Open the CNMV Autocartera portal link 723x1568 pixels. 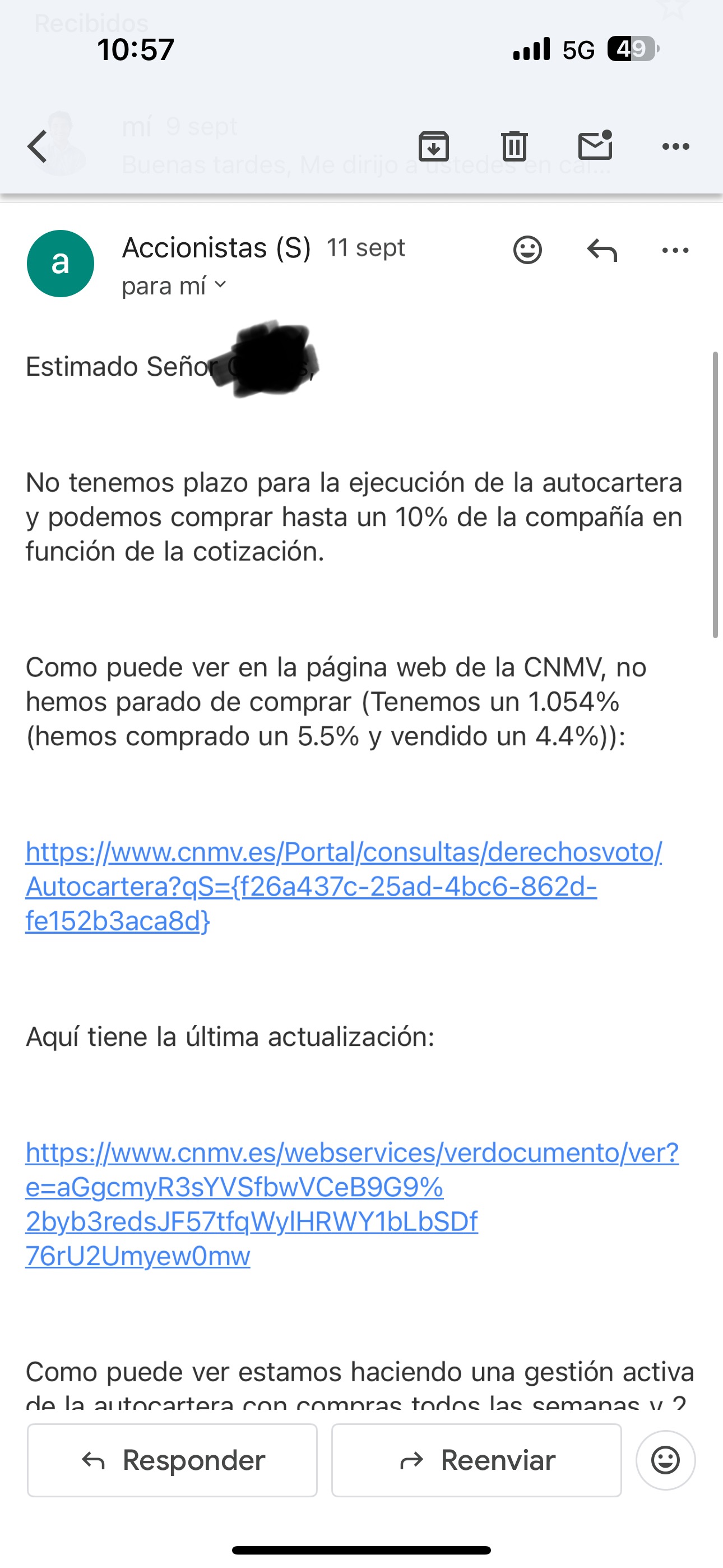coord(343,886)
